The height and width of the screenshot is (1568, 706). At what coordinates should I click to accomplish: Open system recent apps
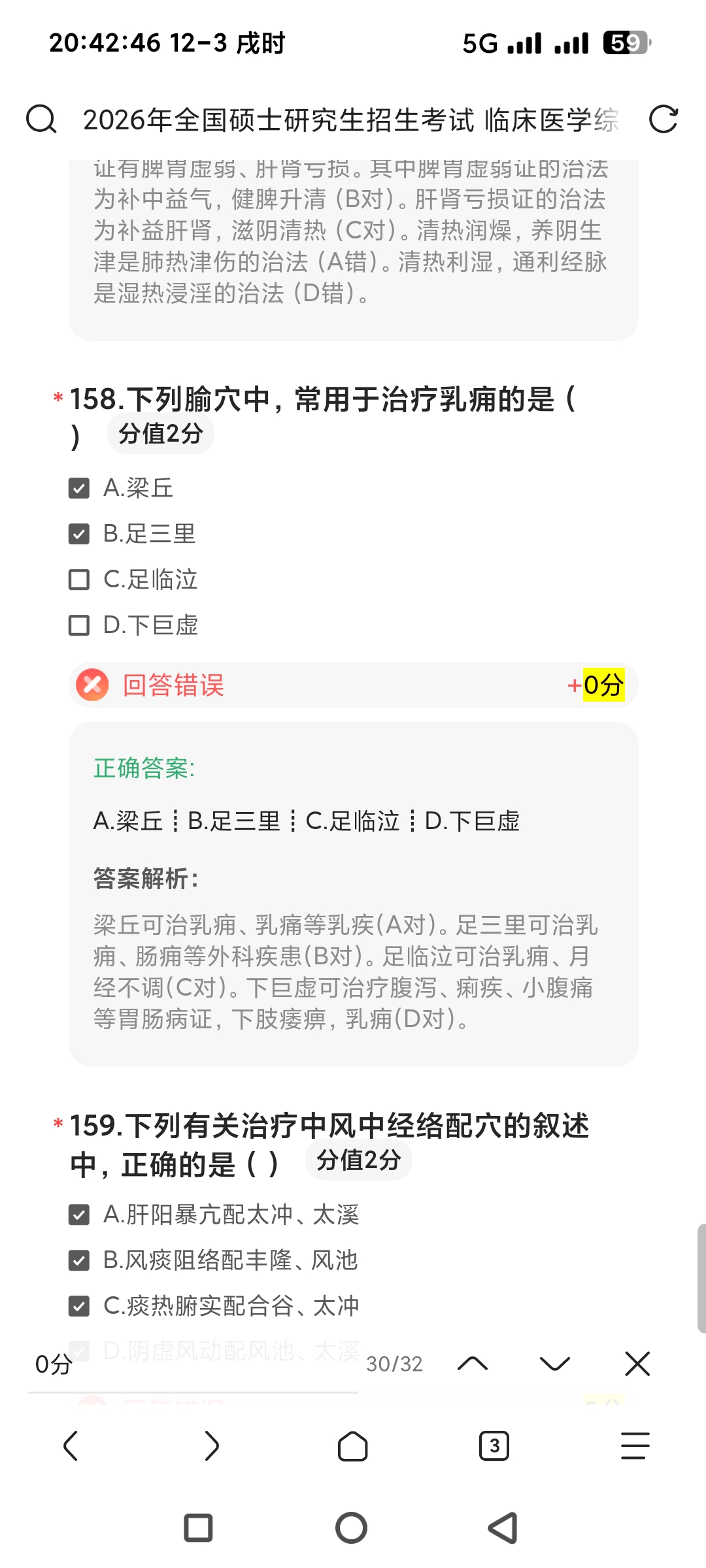pos(198,1528)
